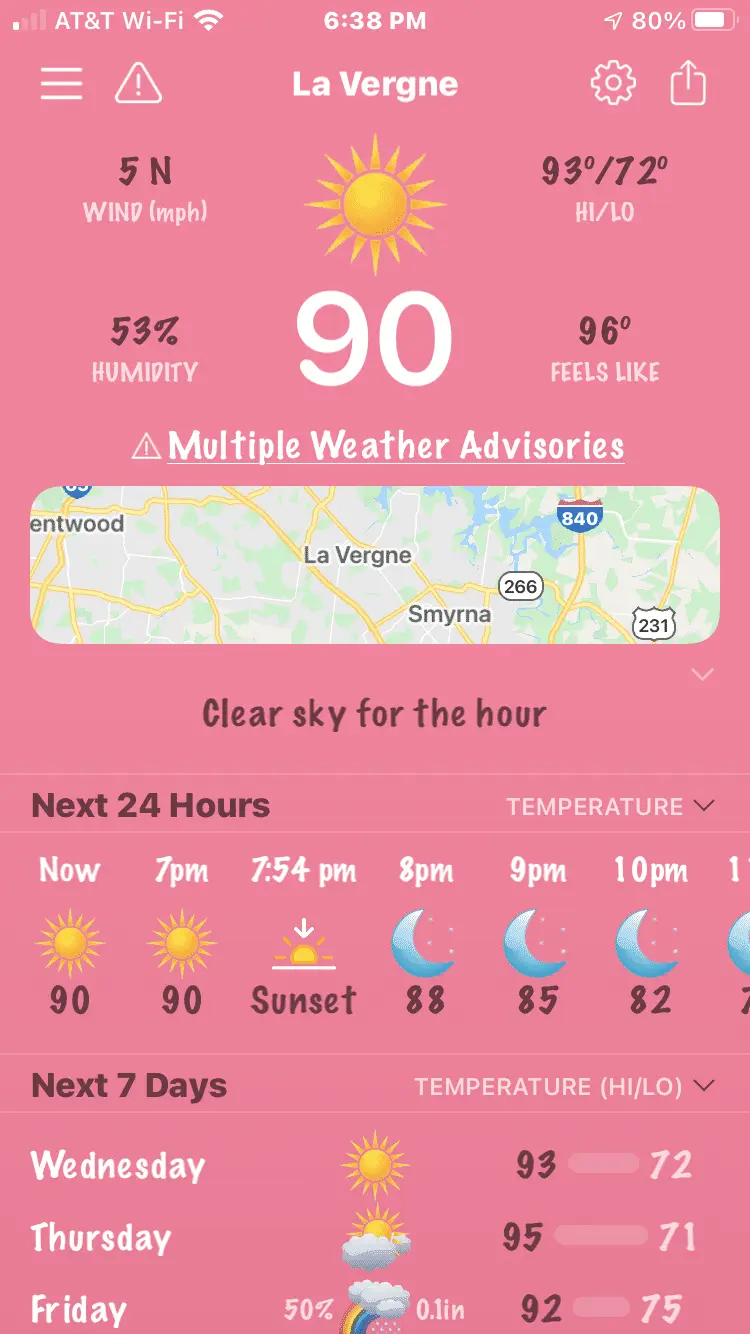Open the hamburger menu
750x1334 pixels.
[x=61, y=84]
